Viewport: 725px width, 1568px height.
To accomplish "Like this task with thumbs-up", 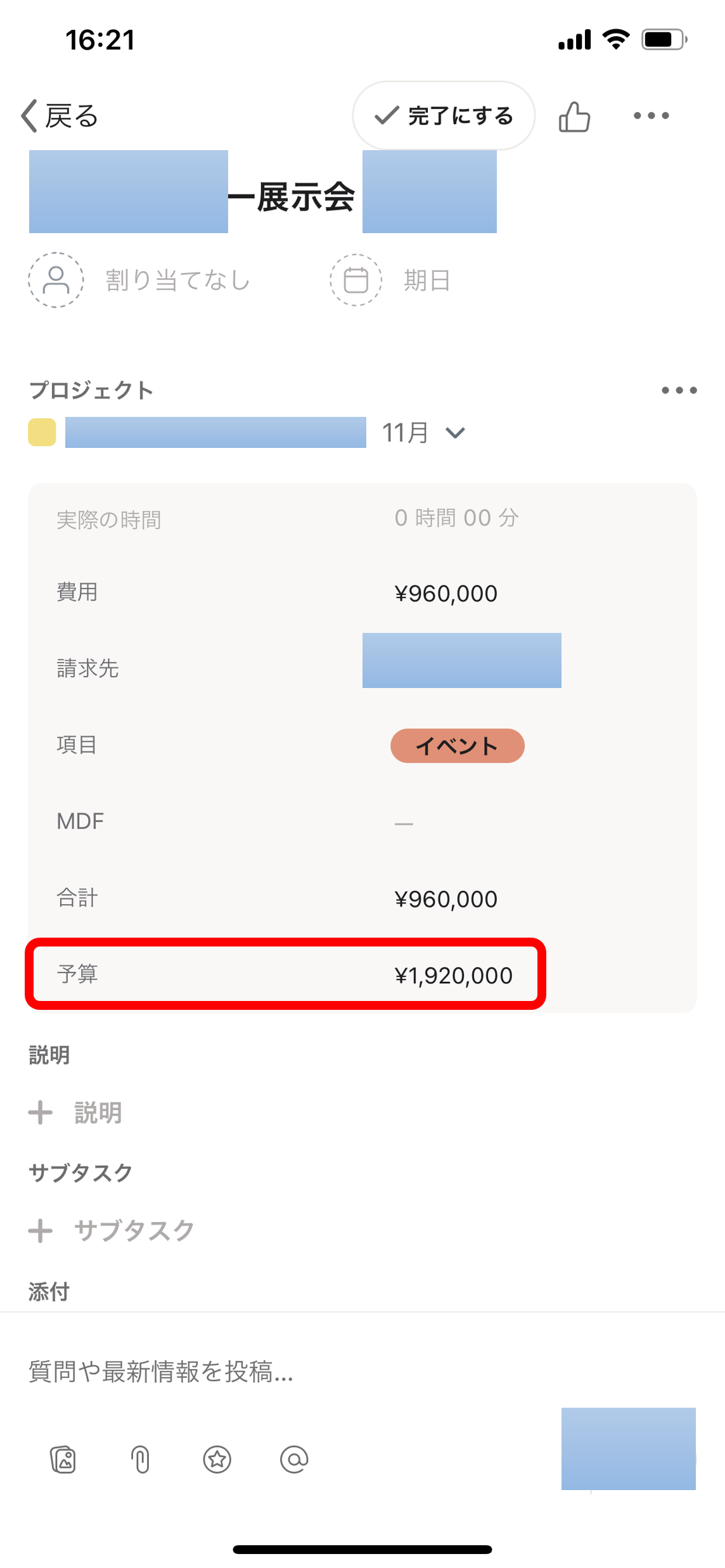I will pos(574,117).
